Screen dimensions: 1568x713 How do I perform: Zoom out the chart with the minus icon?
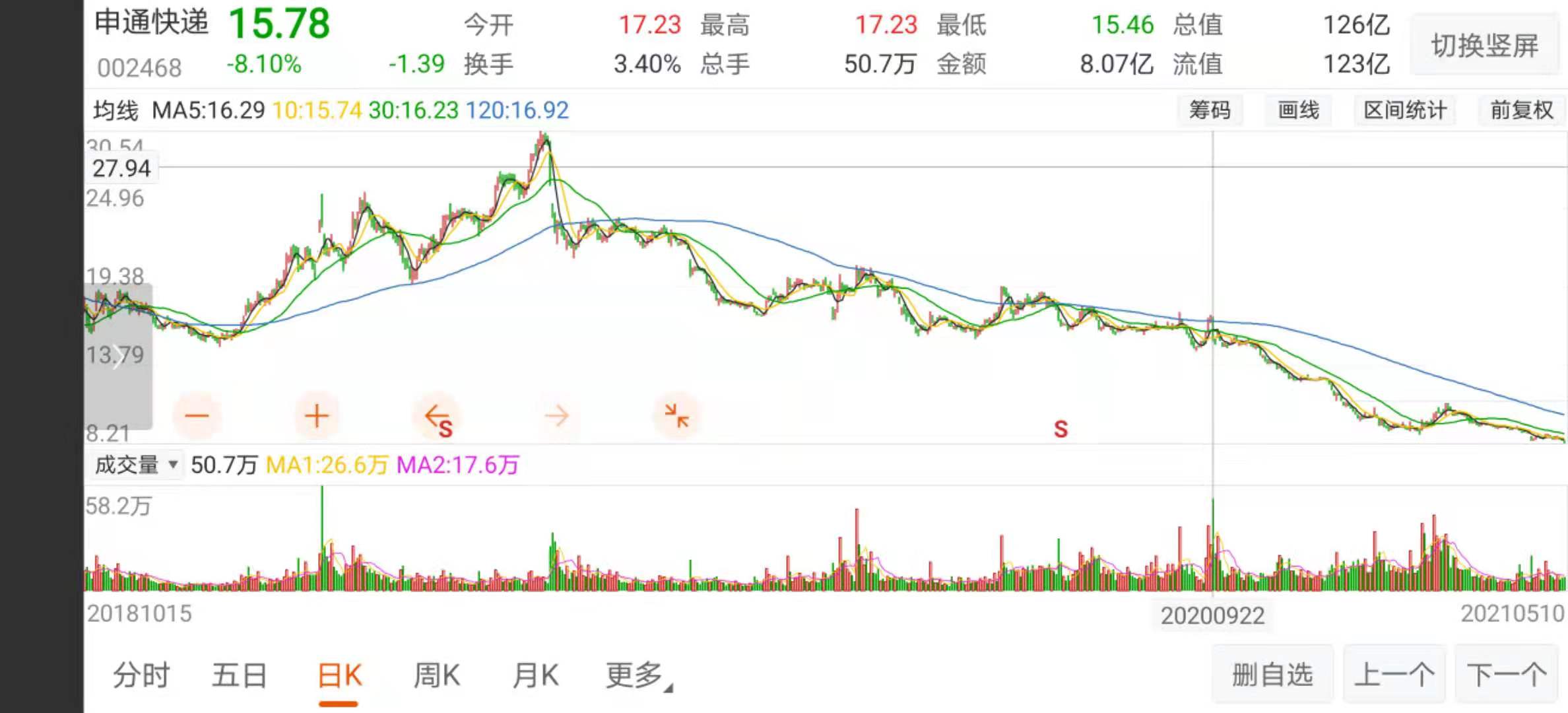tap(197, 416)
